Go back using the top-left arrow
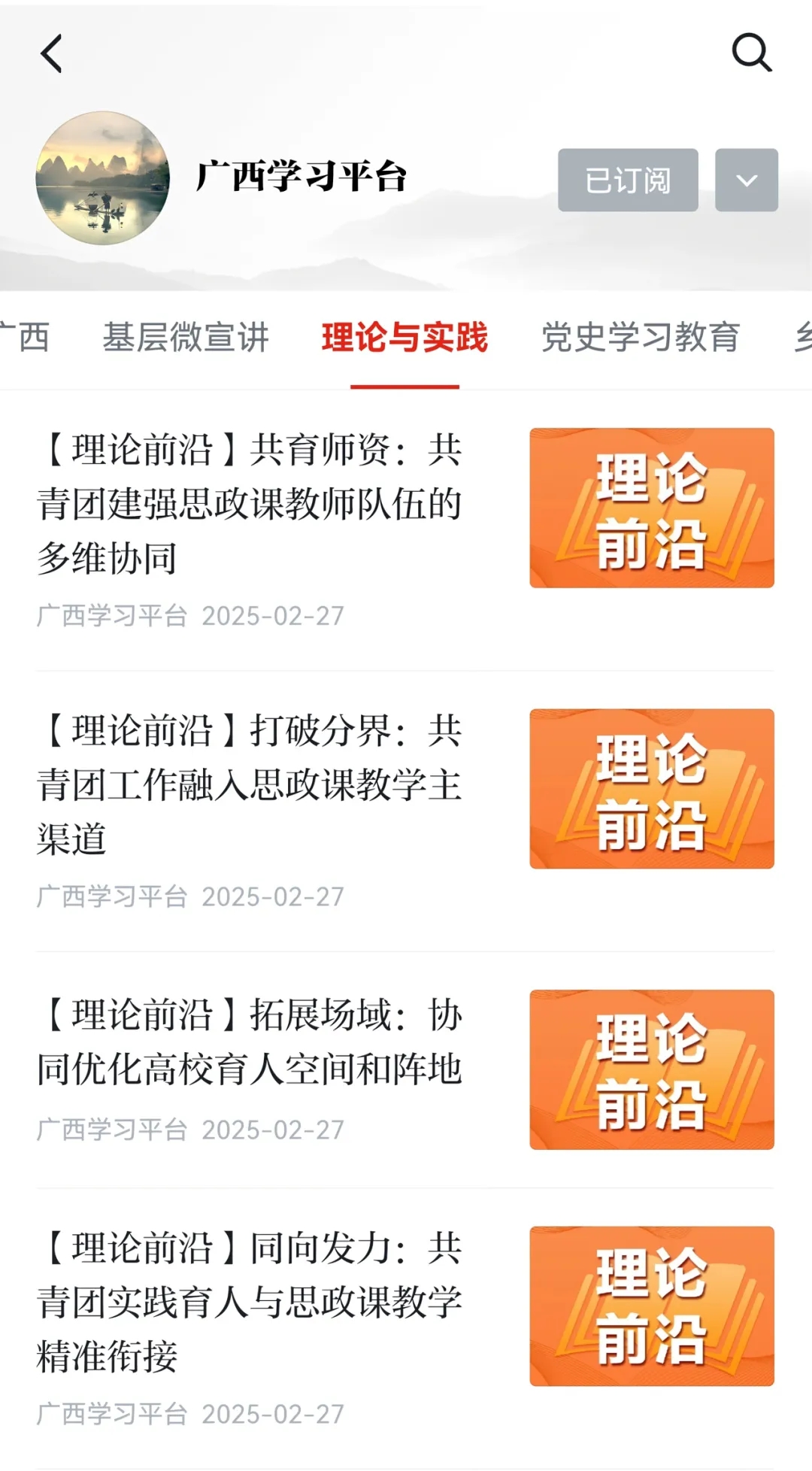Screen dimensions: 812x1471 tap(51, 53)
